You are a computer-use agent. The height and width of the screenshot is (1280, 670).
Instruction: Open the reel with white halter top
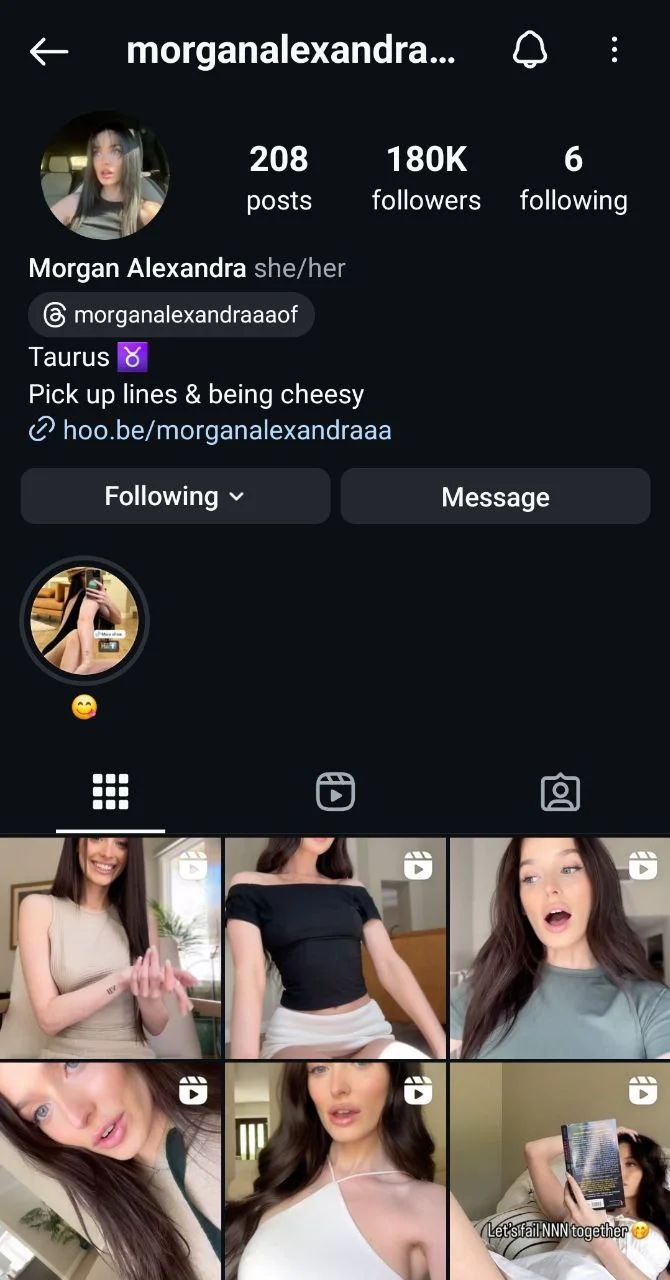tap(335, 1171)
